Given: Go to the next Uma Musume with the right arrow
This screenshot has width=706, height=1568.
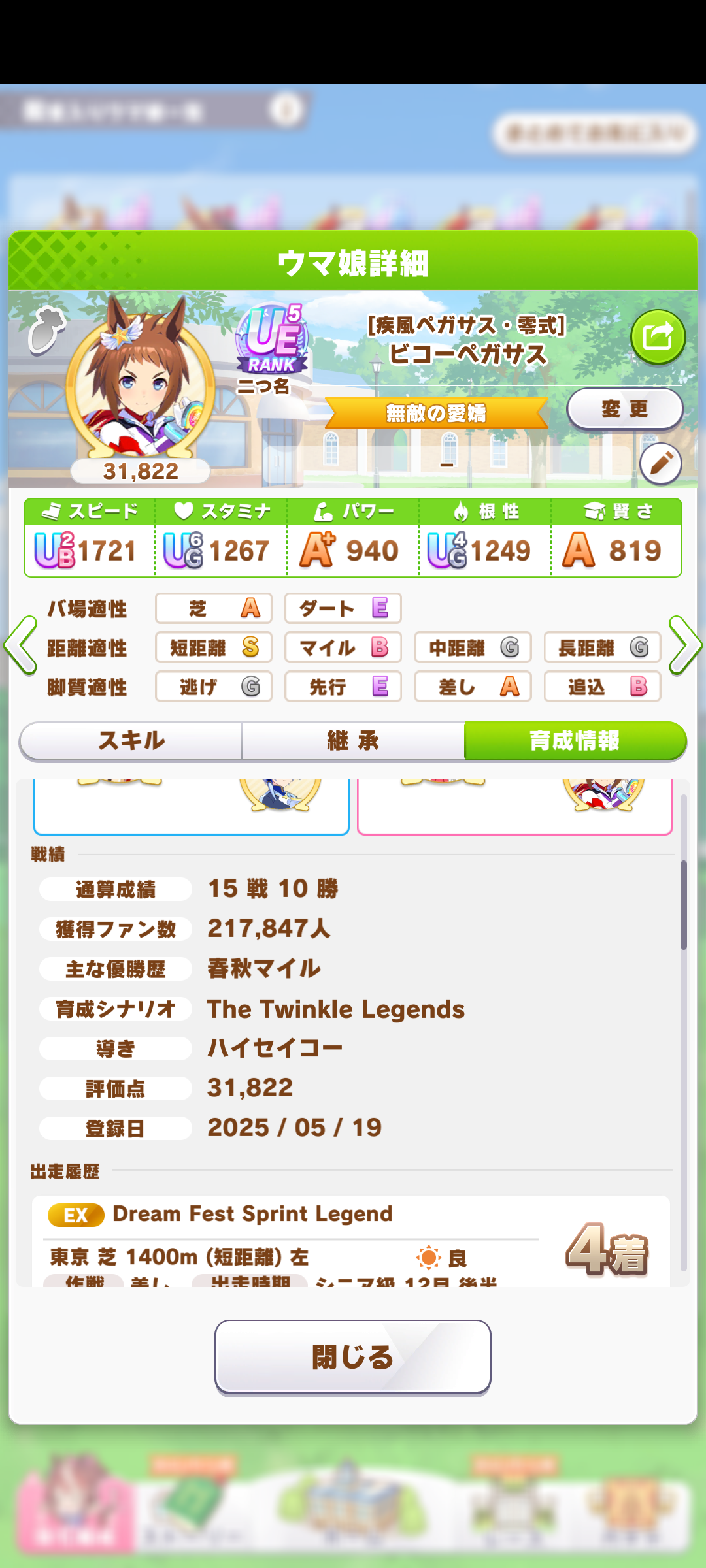Looking at the screenshot, I should pos(685,645).
